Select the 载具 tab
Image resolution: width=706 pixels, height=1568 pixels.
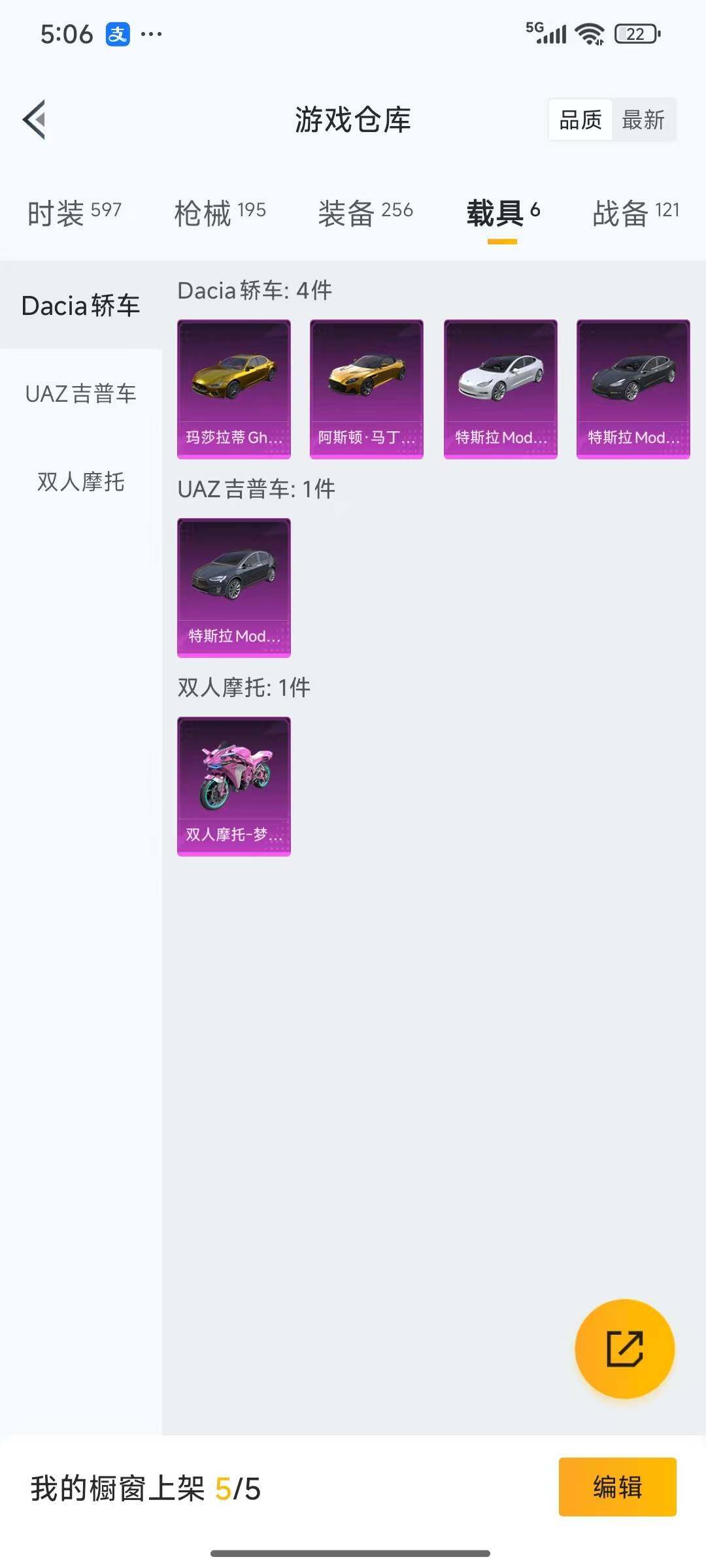(502, 213)
